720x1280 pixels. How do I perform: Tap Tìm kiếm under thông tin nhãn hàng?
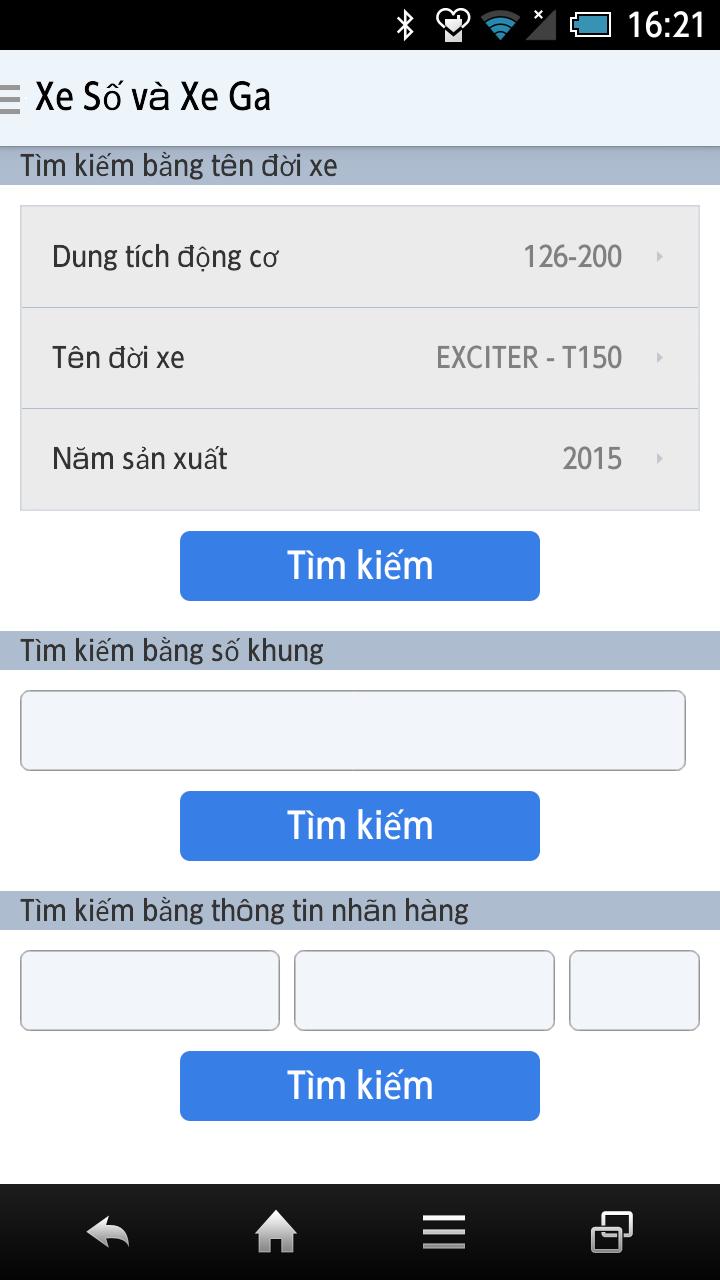360,1086
